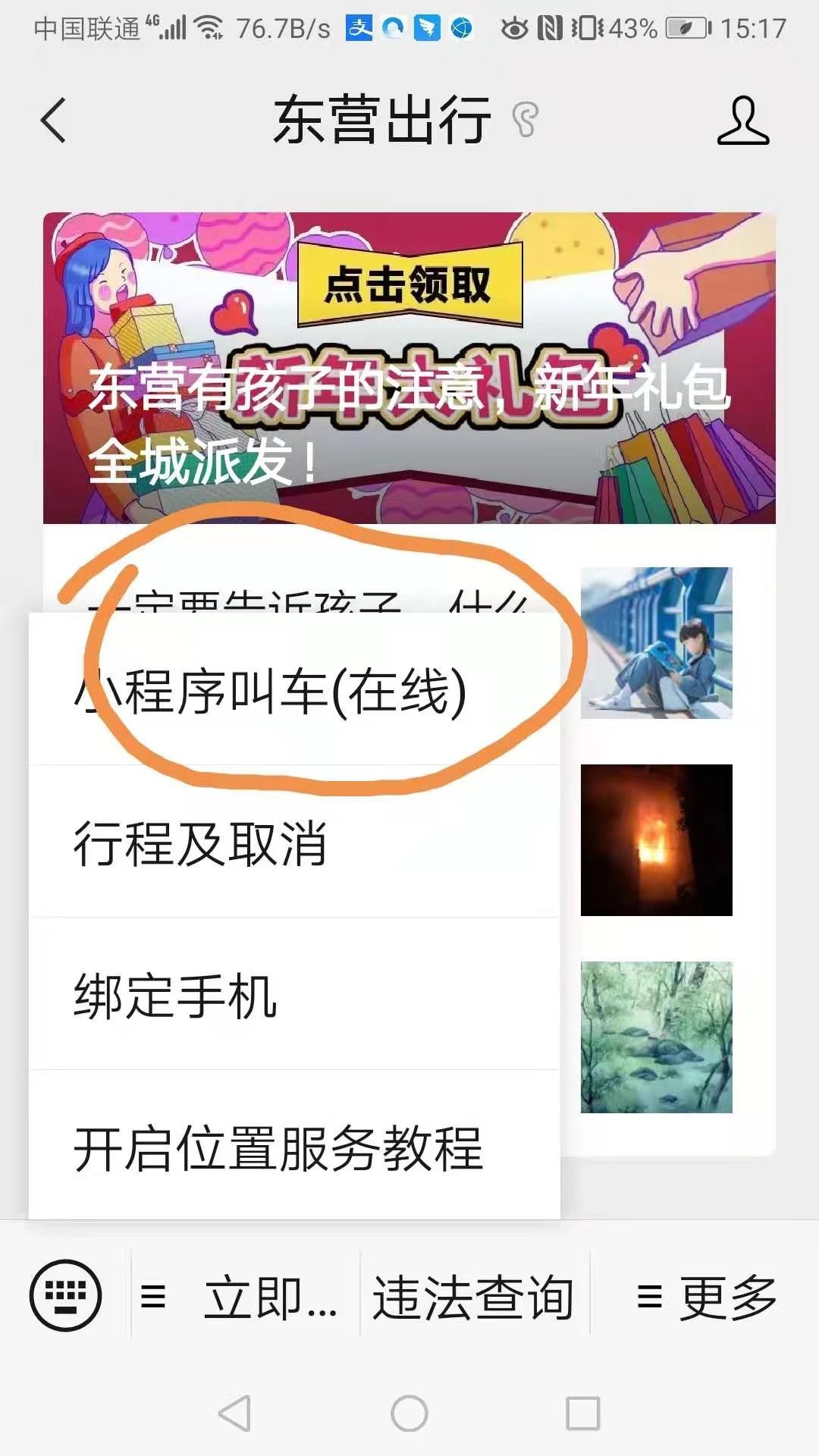The width and height of the screenshot is (819, 1456).
Task: Choose 绑定手机 from the menu
Action: click(293, 994)
